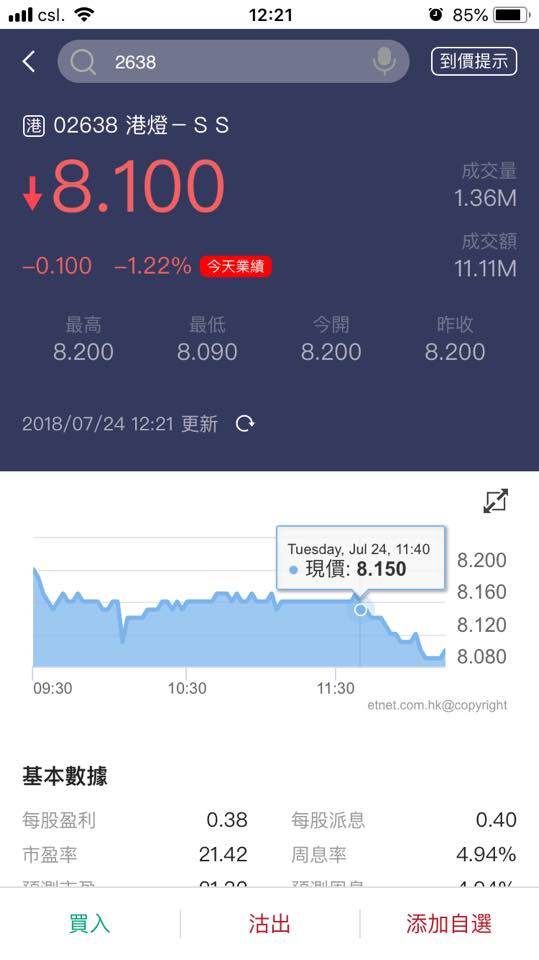This screenshot has width=539, height=960.
Task: Activate voice search microphone
Action: pyautogui.click(x=385, y=61)
